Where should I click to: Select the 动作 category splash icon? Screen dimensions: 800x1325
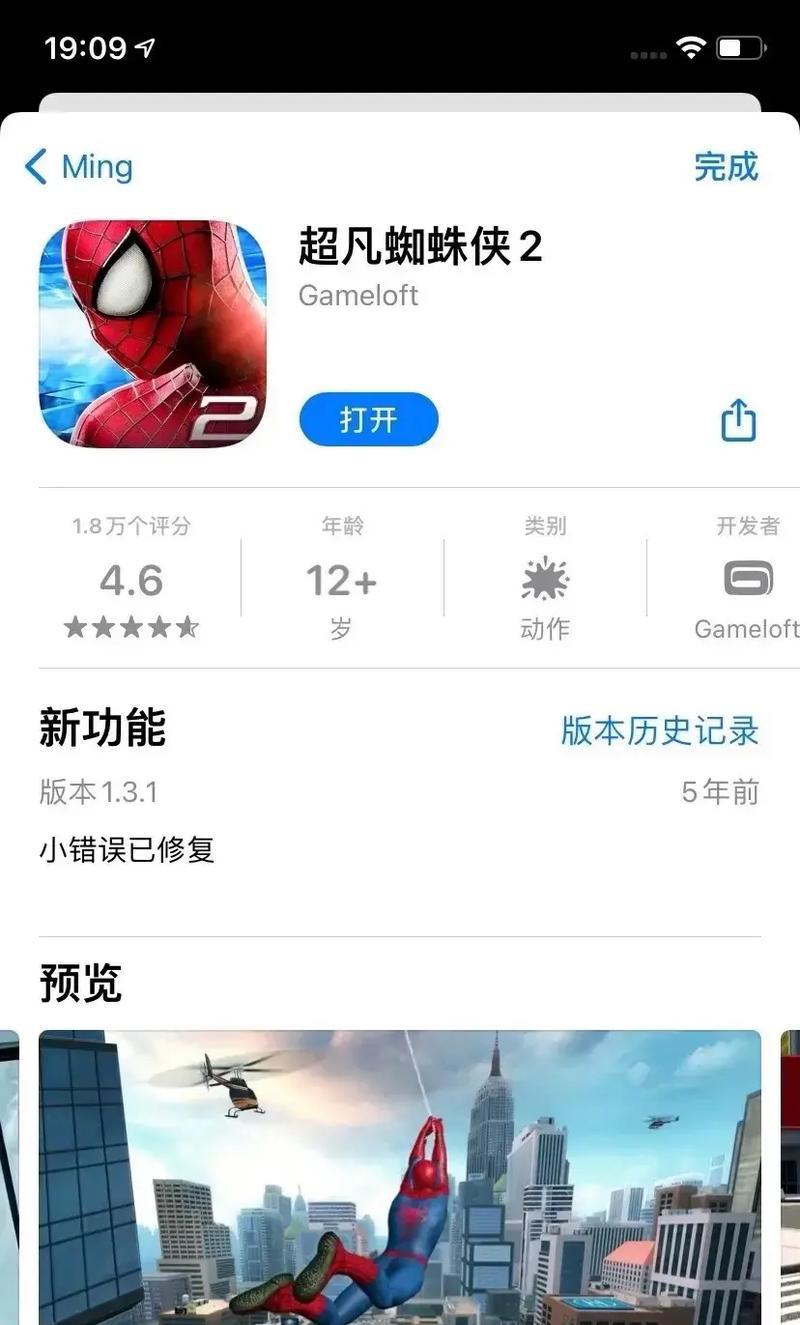click(544, 580)
